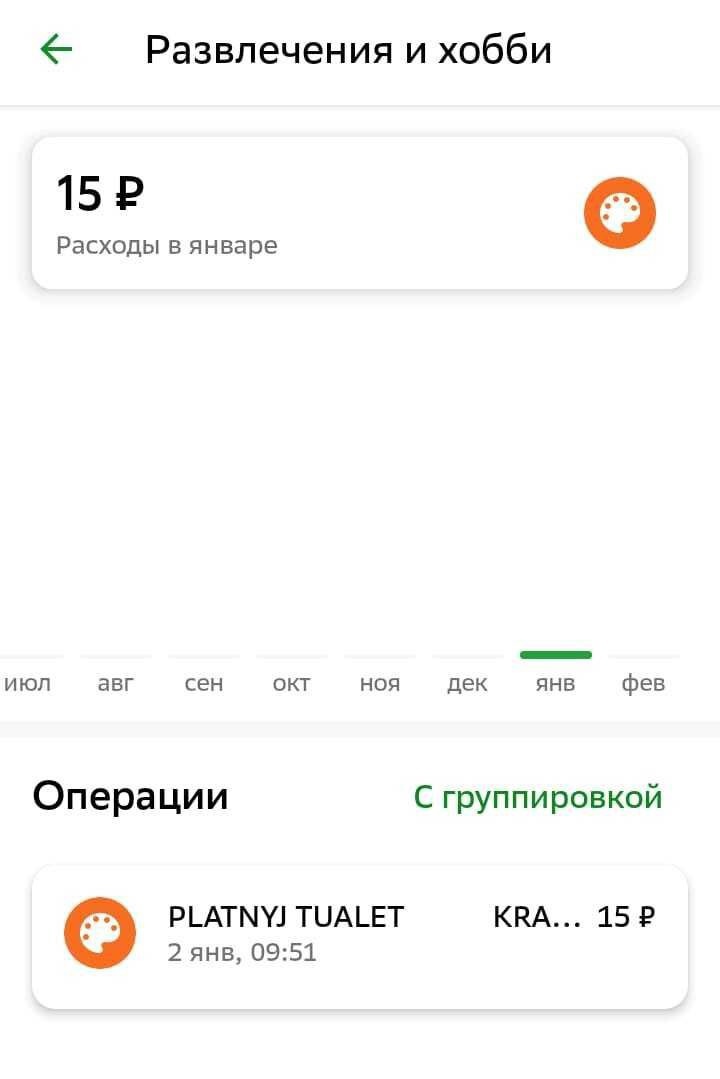
Task: Open the ноя month tab
Action: point(379,682)
